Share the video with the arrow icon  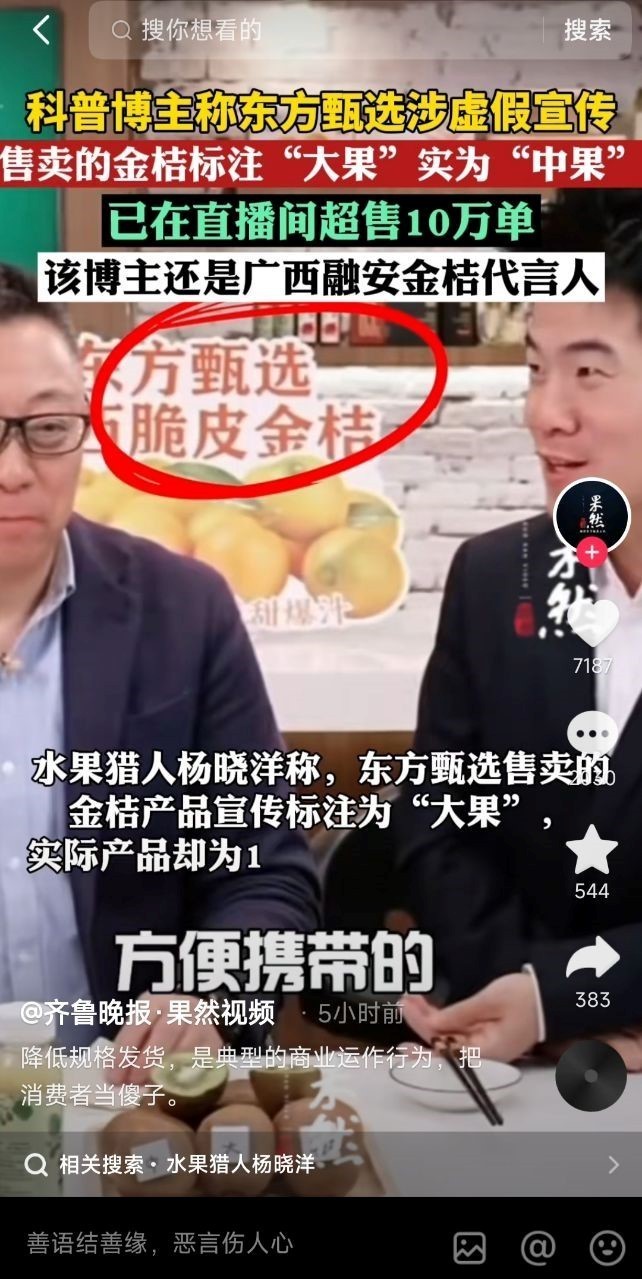pos(592,960)
